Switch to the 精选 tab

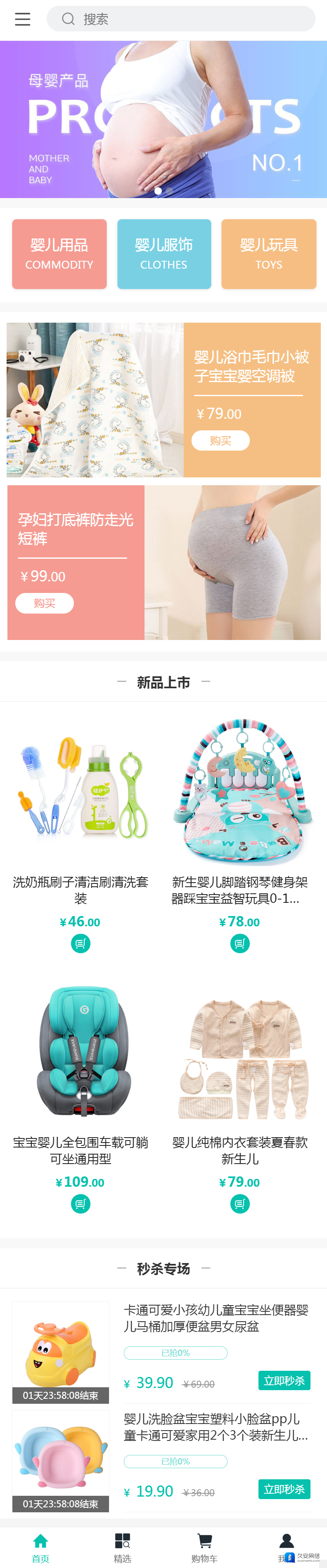(122, 1547)
